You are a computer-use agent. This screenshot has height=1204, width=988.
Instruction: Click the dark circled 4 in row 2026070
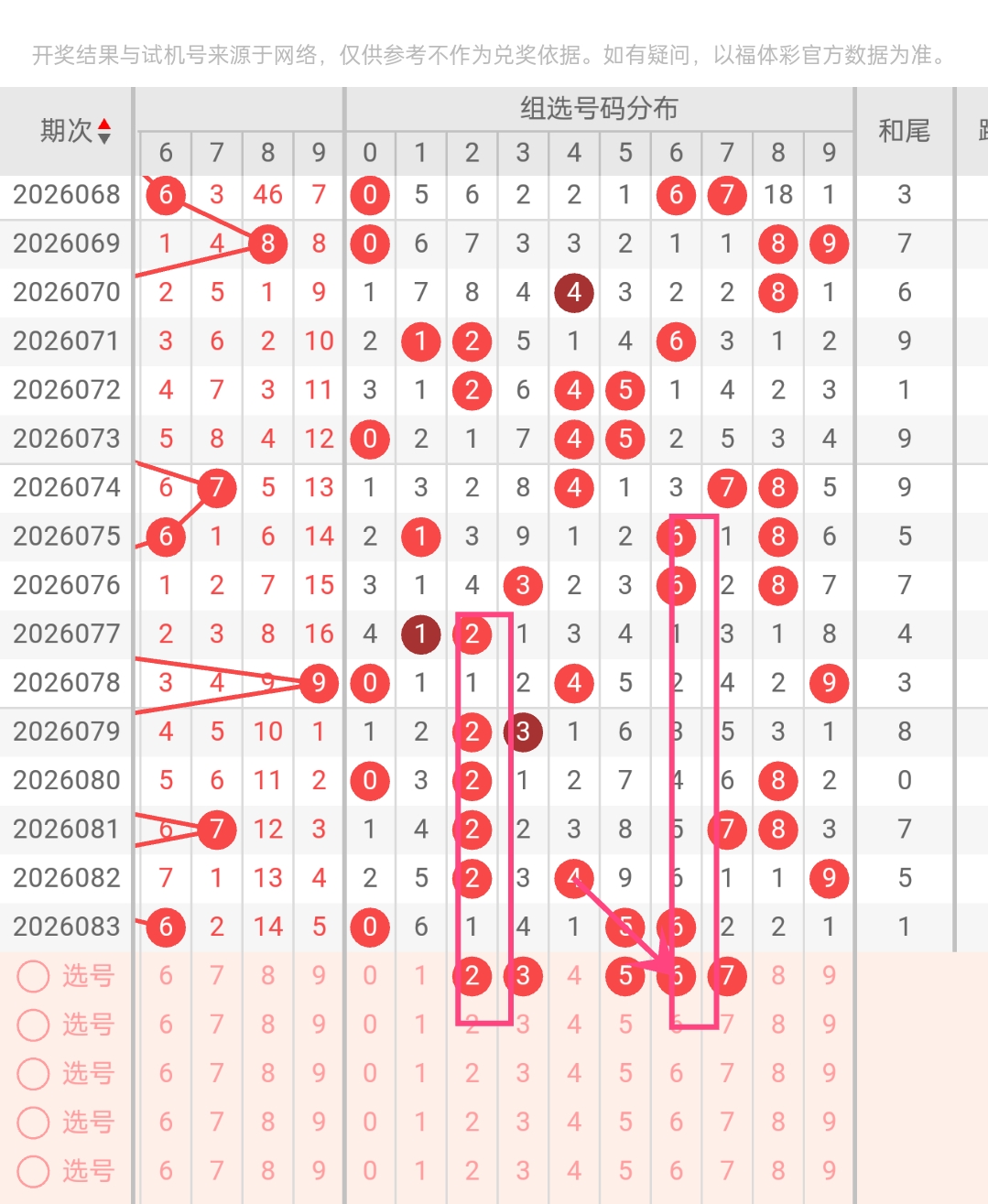pyautogui.click(x=574, y=293)
